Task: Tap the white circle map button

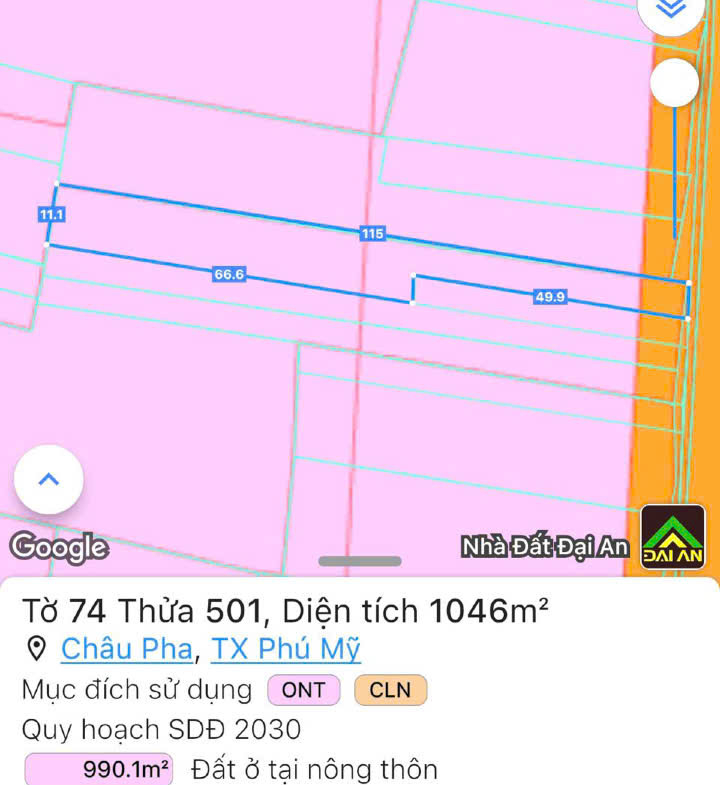Action: (x=674, y=83)
